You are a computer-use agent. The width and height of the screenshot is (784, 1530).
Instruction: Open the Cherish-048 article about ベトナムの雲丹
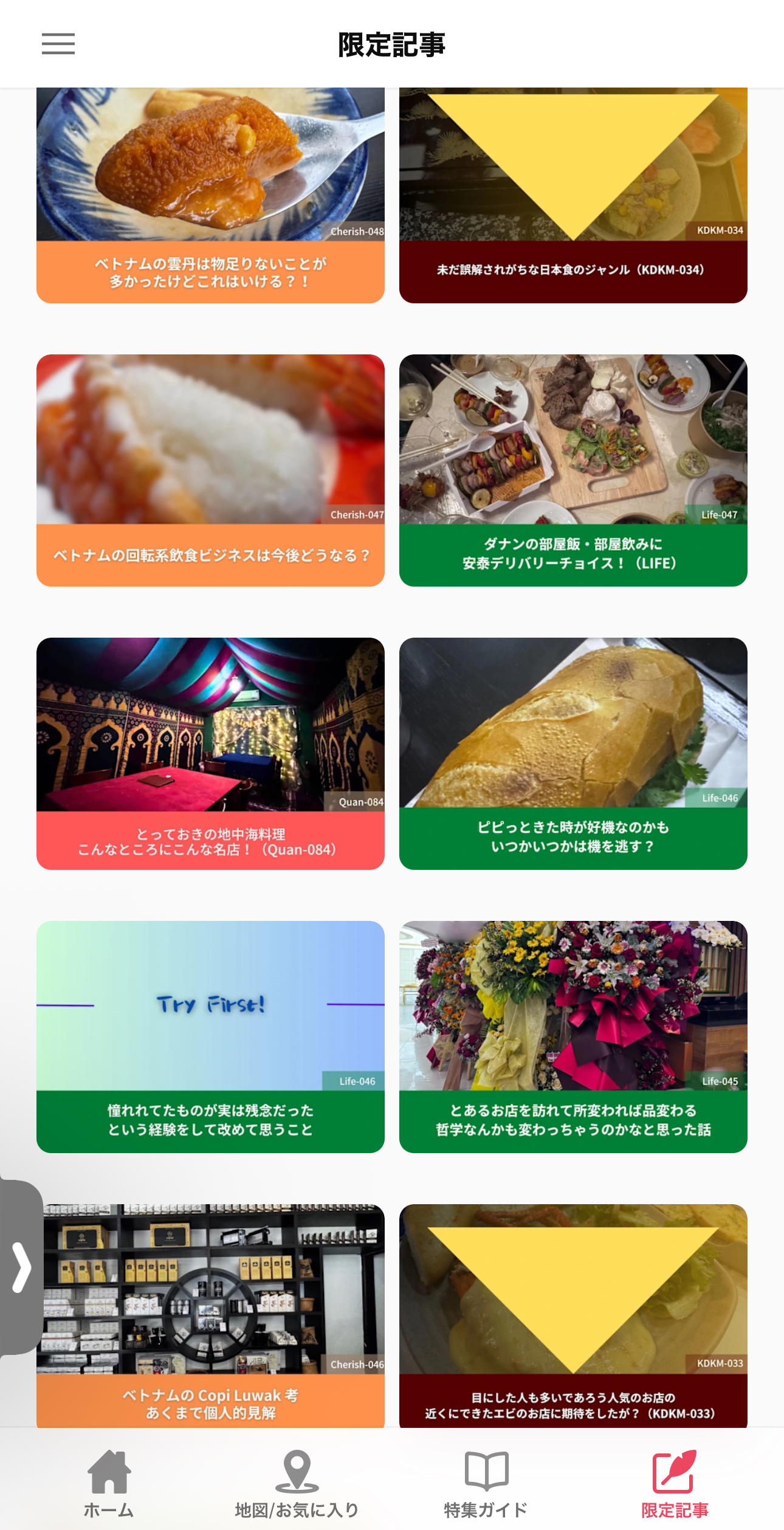210,195
